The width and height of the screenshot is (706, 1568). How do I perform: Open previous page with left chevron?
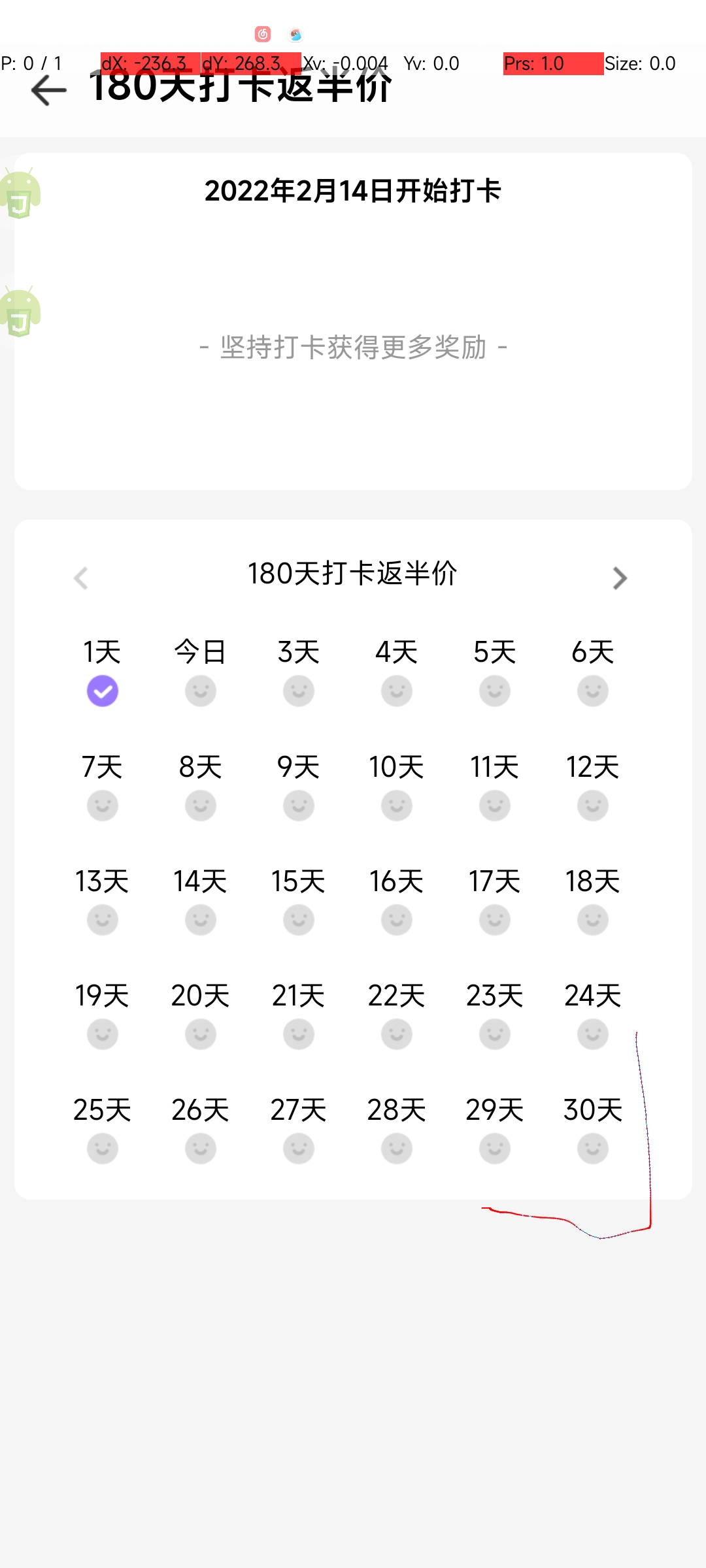pyautogui.click(x=82, y=578)
